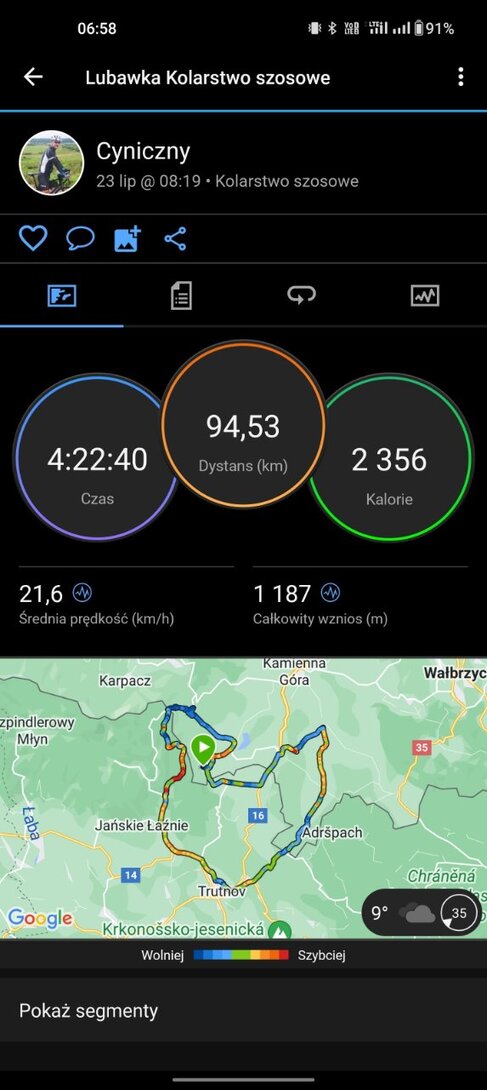Image resolution: width=487 pixels, height=1090 pixels.
Task: Add a photo to the activity
Action: [127, 239]
